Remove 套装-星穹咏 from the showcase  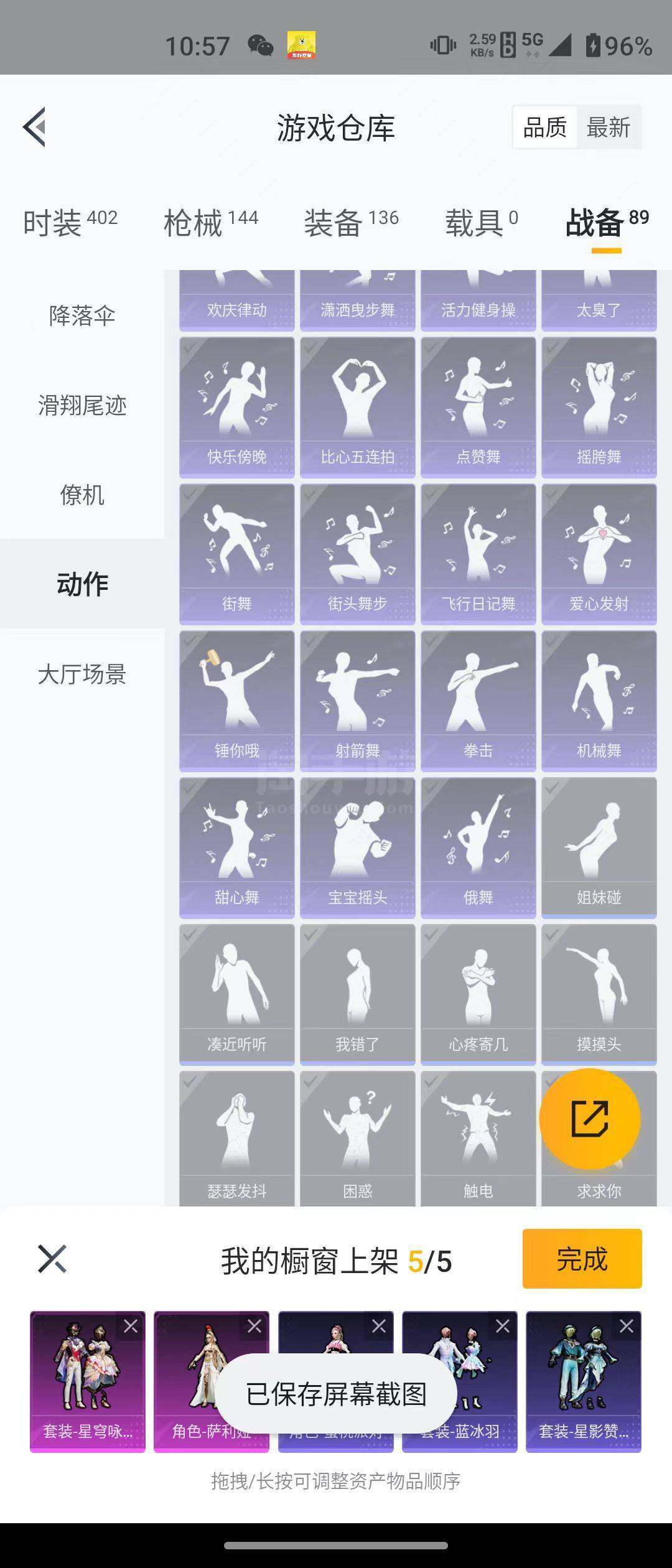coord(131,1327)
